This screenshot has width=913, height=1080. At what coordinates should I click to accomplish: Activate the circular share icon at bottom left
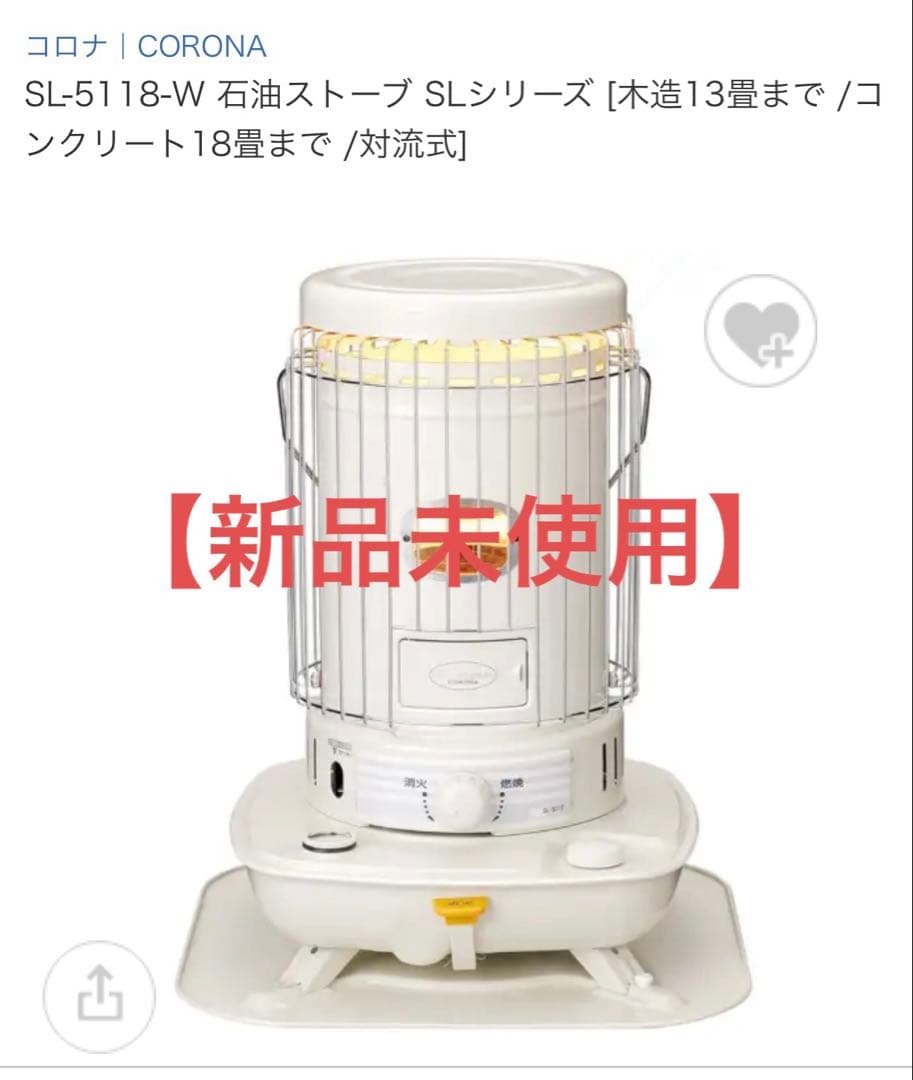99,996
